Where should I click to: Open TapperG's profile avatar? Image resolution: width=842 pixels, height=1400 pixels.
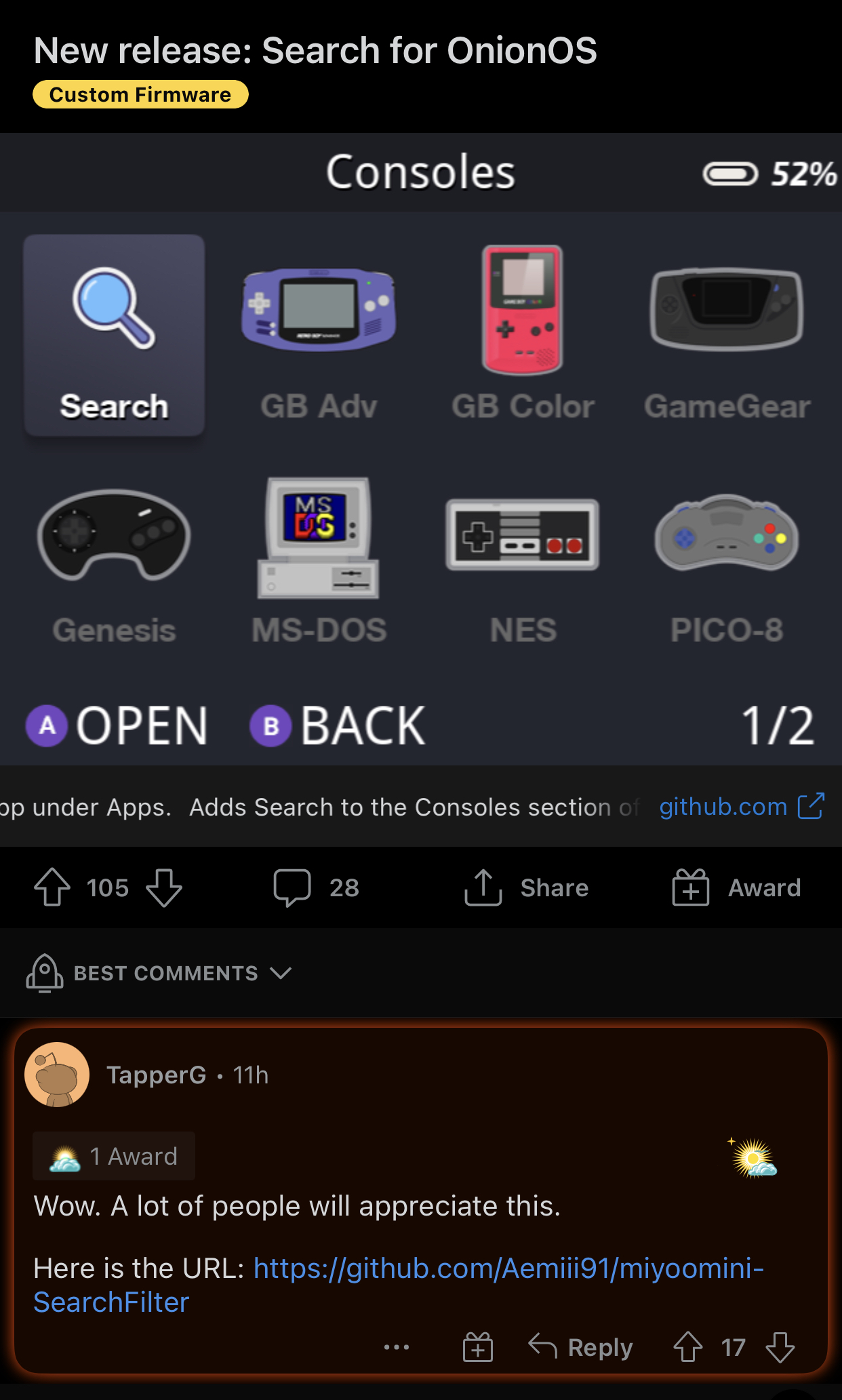tap(57, 1075)
